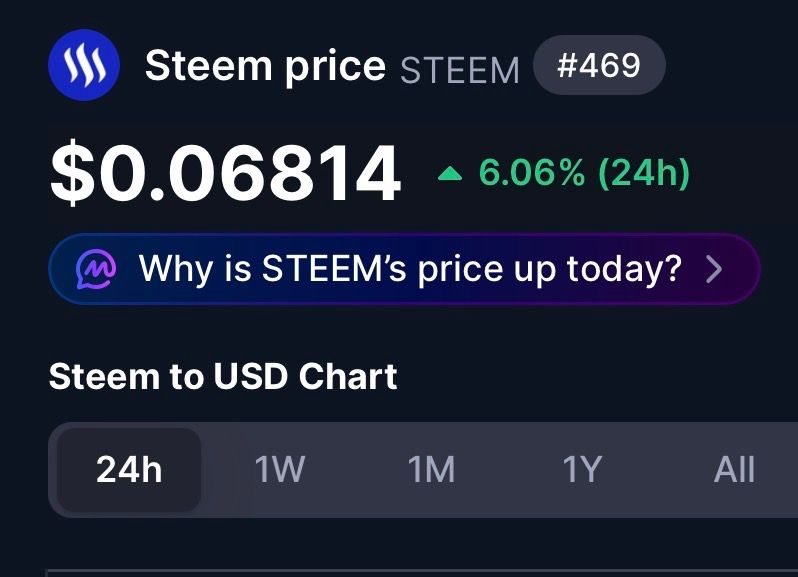798x577 pixels.
Task: Tap the #469 rank badge
Action: [598, 66]
